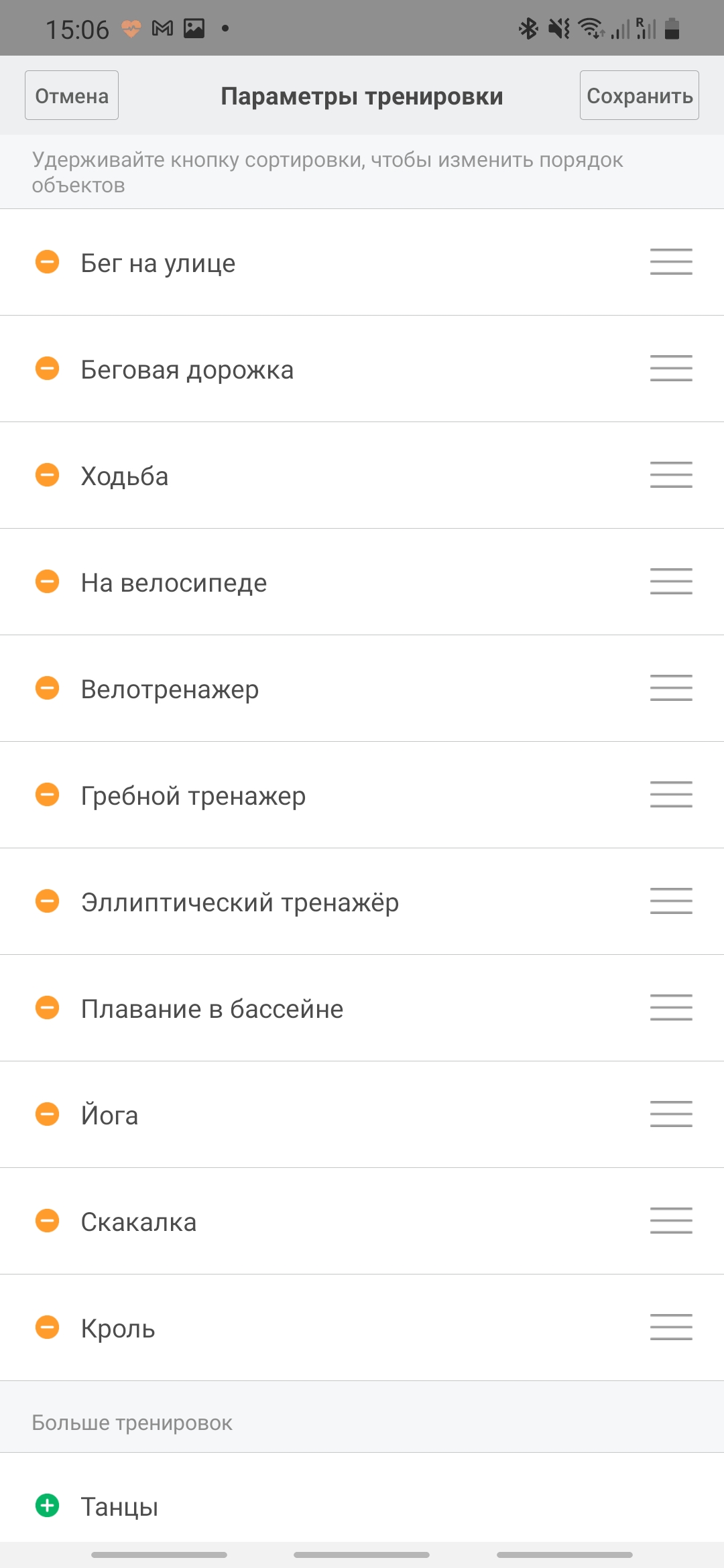Tap the Отмена button

coord(72,96)
